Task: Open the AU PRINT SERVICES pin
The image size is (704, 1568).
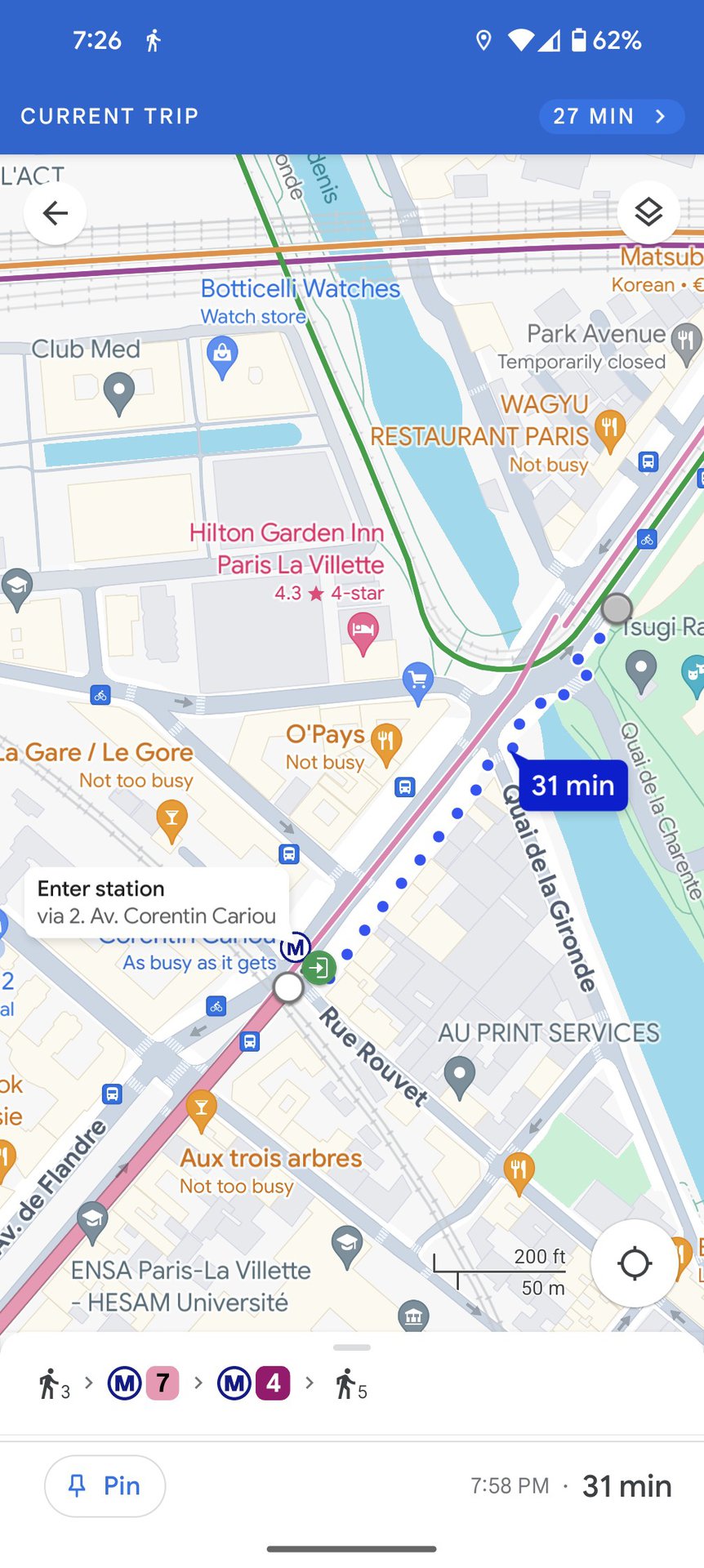Action: point(459,1077)
